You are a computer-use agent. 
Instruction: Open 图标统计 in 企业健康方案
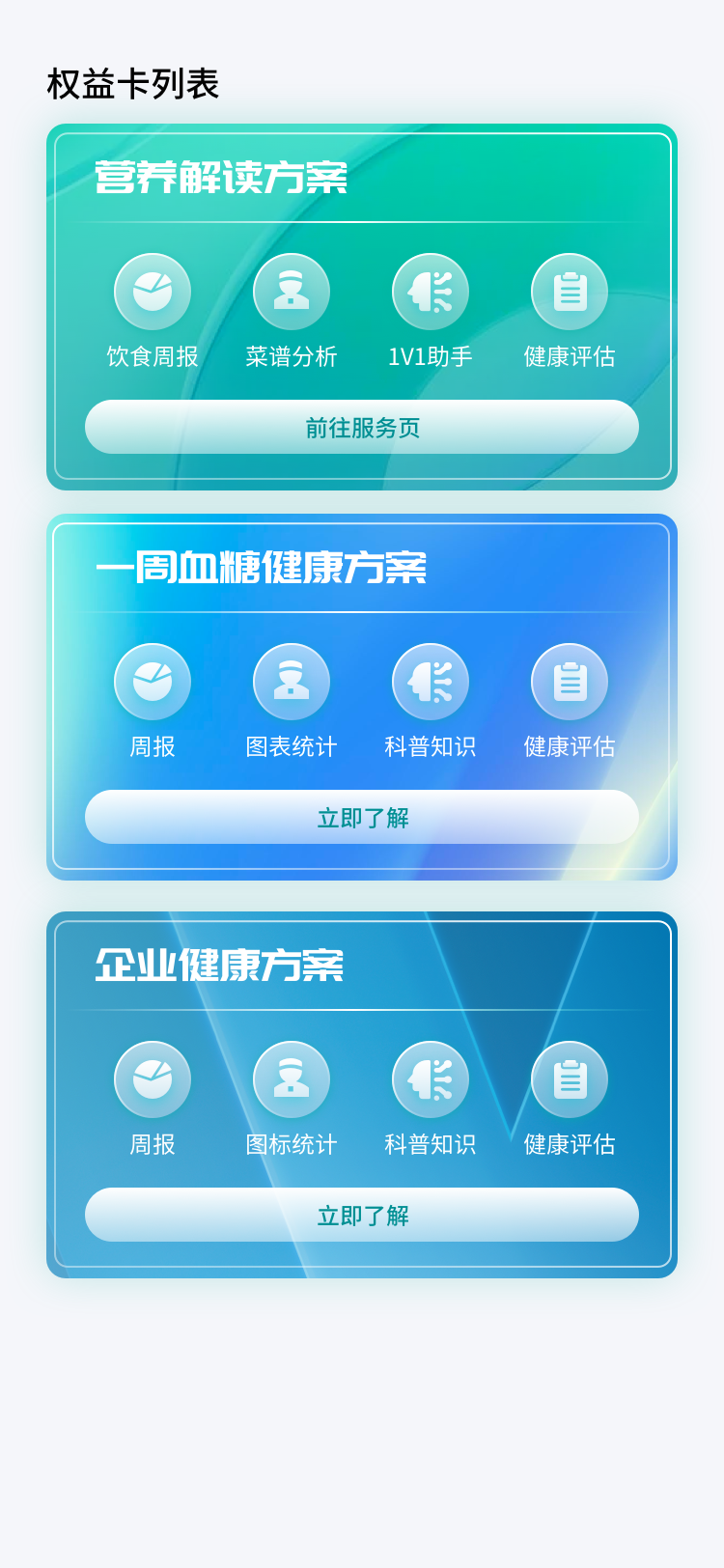pyautogui.click(x=292, y=1080)
